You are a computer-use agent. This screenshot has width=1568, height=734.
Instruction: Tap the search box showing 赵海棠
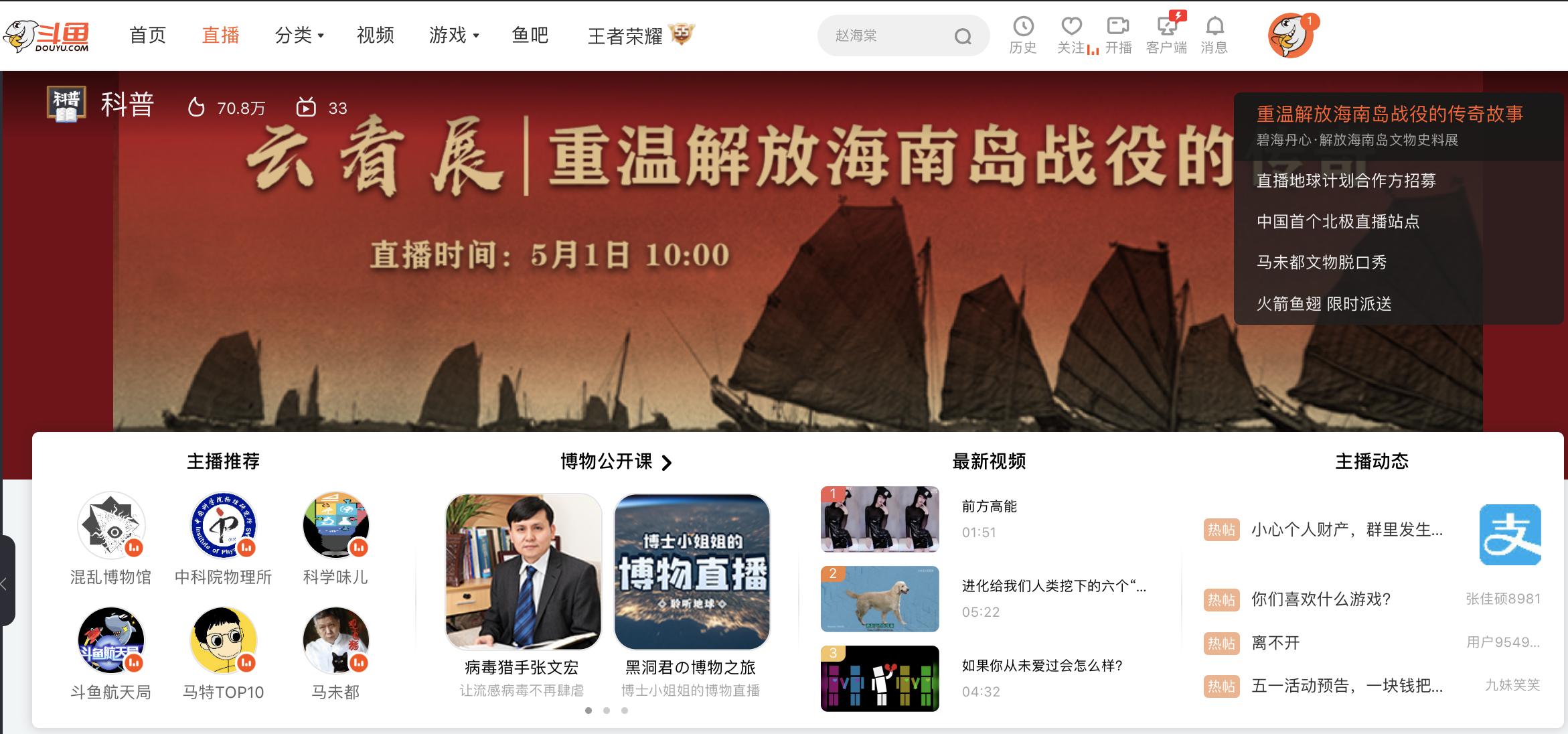pyautogui.click(x=890, y=35)
